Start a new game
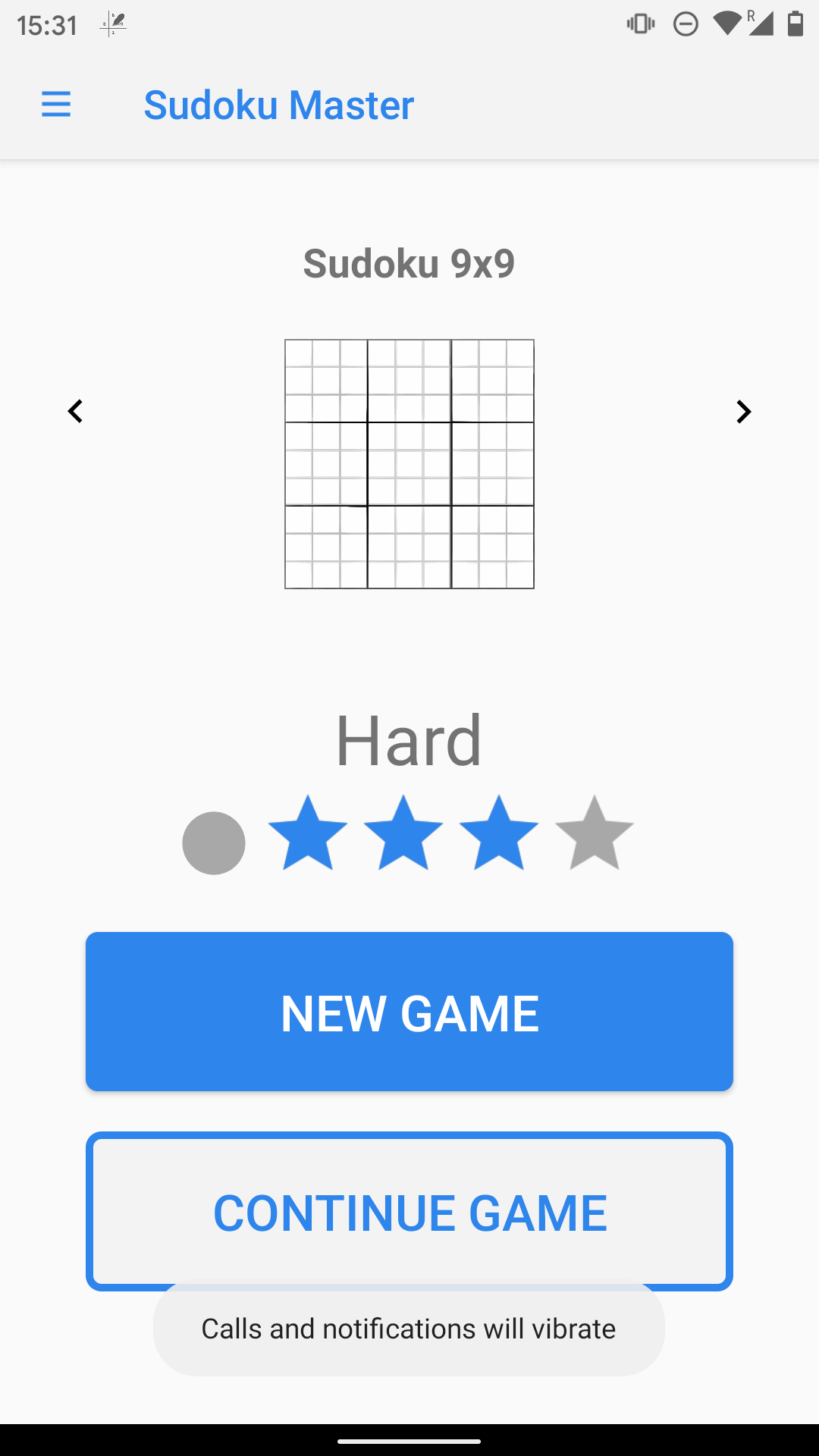 coord(409,1012)
